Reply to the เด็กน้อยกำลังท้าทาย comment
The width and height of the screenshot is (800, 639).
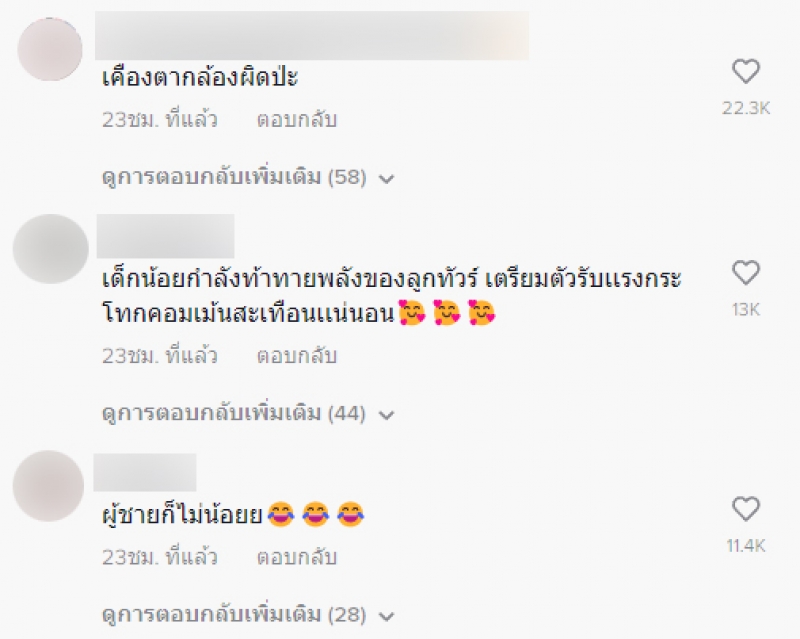(x=297, y=356)
